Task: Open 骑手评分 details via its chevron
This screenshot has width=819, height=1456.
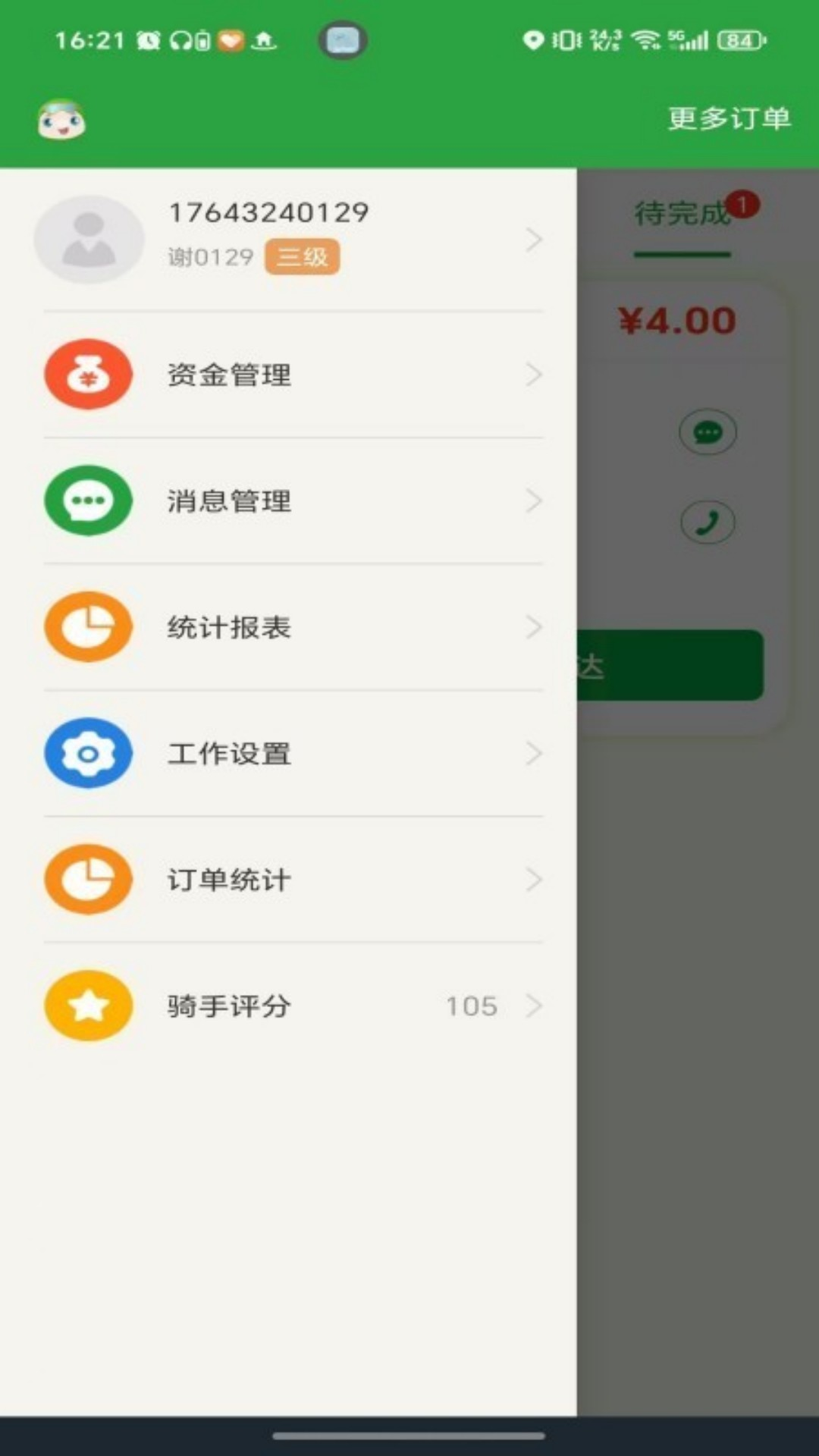Action: (535, 1006)
